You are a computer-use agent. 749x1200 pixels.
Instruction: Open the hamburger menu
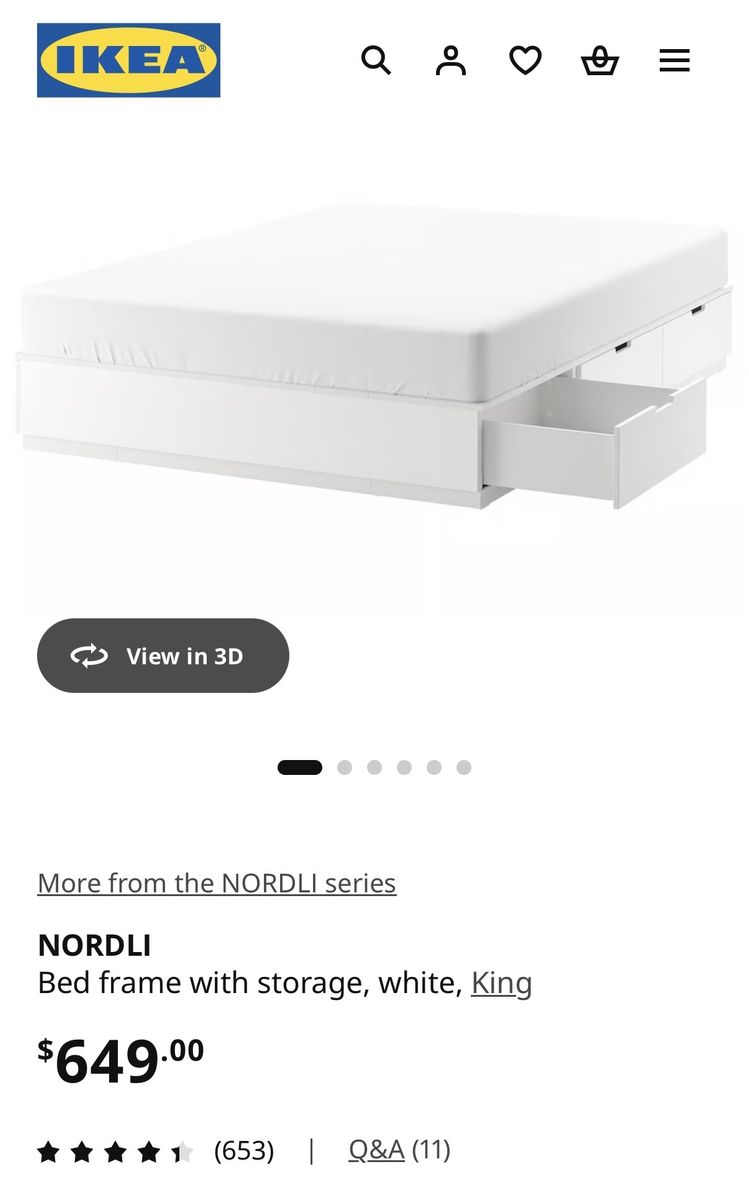(x=675, y=61)
